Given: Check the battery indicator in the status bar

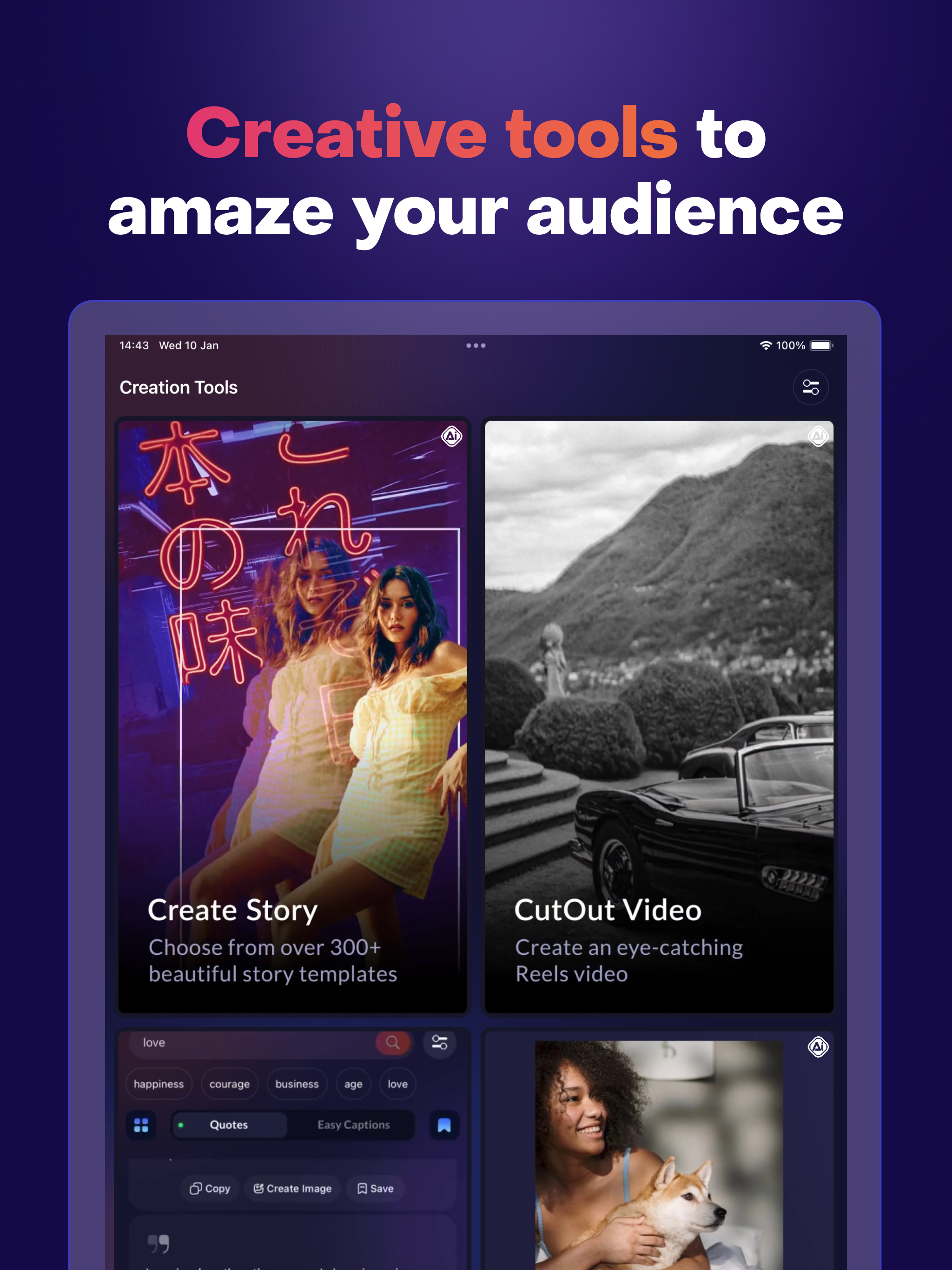Looking at the screenshot, I should coord(820,345).
